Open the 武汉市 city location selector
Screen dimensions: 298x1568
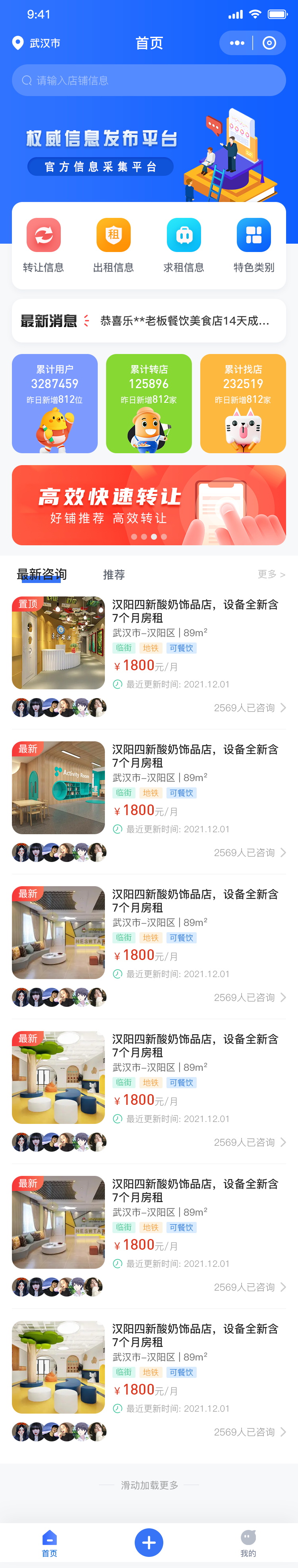pyautogui.click(x=36, y=43)
